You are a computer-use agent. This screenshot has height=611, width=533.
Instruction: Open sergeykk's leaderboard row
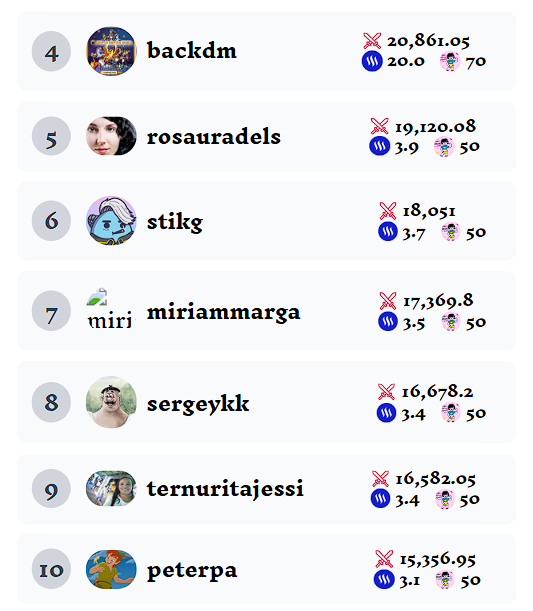[266, 402]
